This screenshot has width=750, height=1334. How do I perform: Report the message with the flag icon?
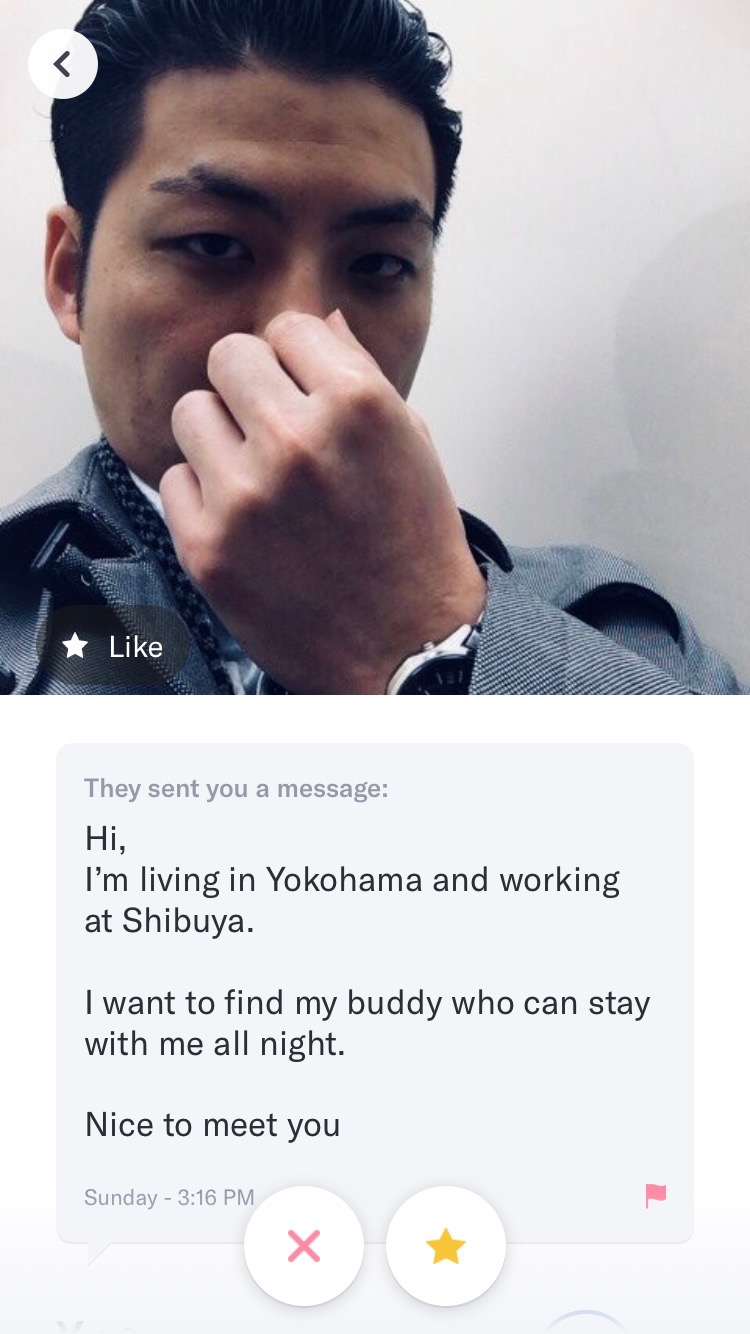(655, 1195)
